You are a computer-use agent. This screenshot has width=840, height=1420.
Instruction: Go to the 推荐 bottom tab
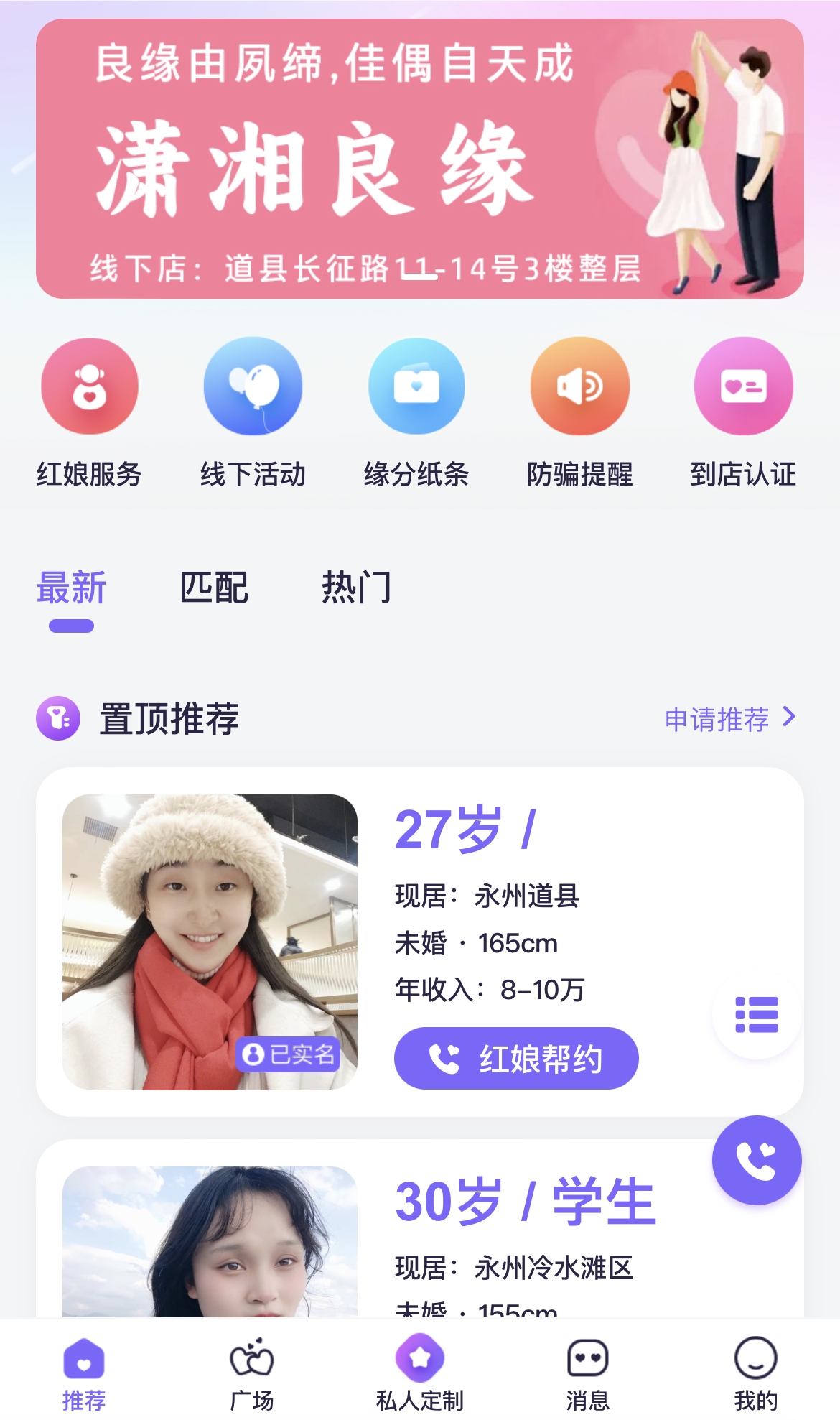[x=84, y=1373]
